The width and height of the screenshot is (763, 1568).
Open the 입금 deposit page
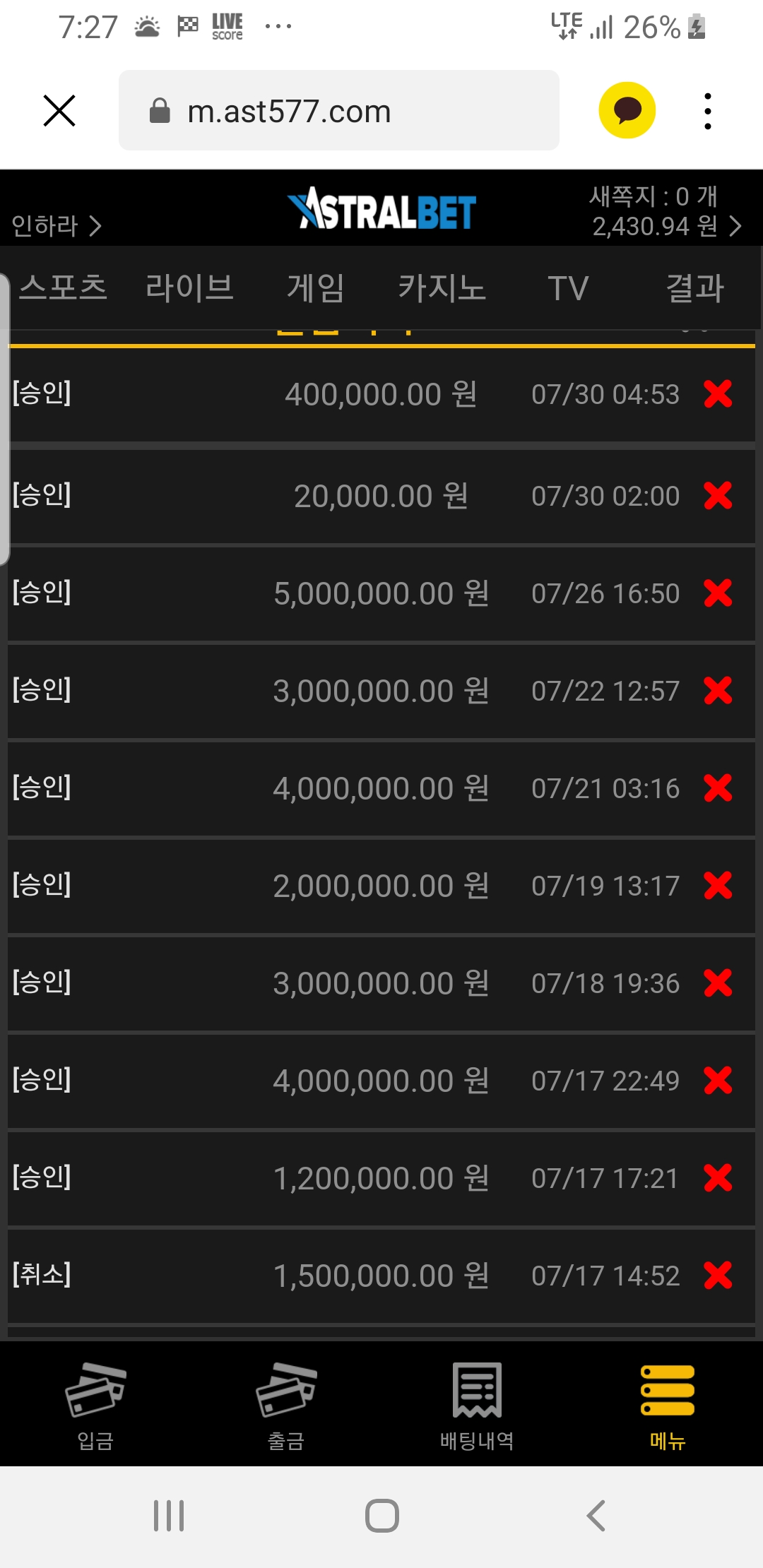[x=95, y=1406]
